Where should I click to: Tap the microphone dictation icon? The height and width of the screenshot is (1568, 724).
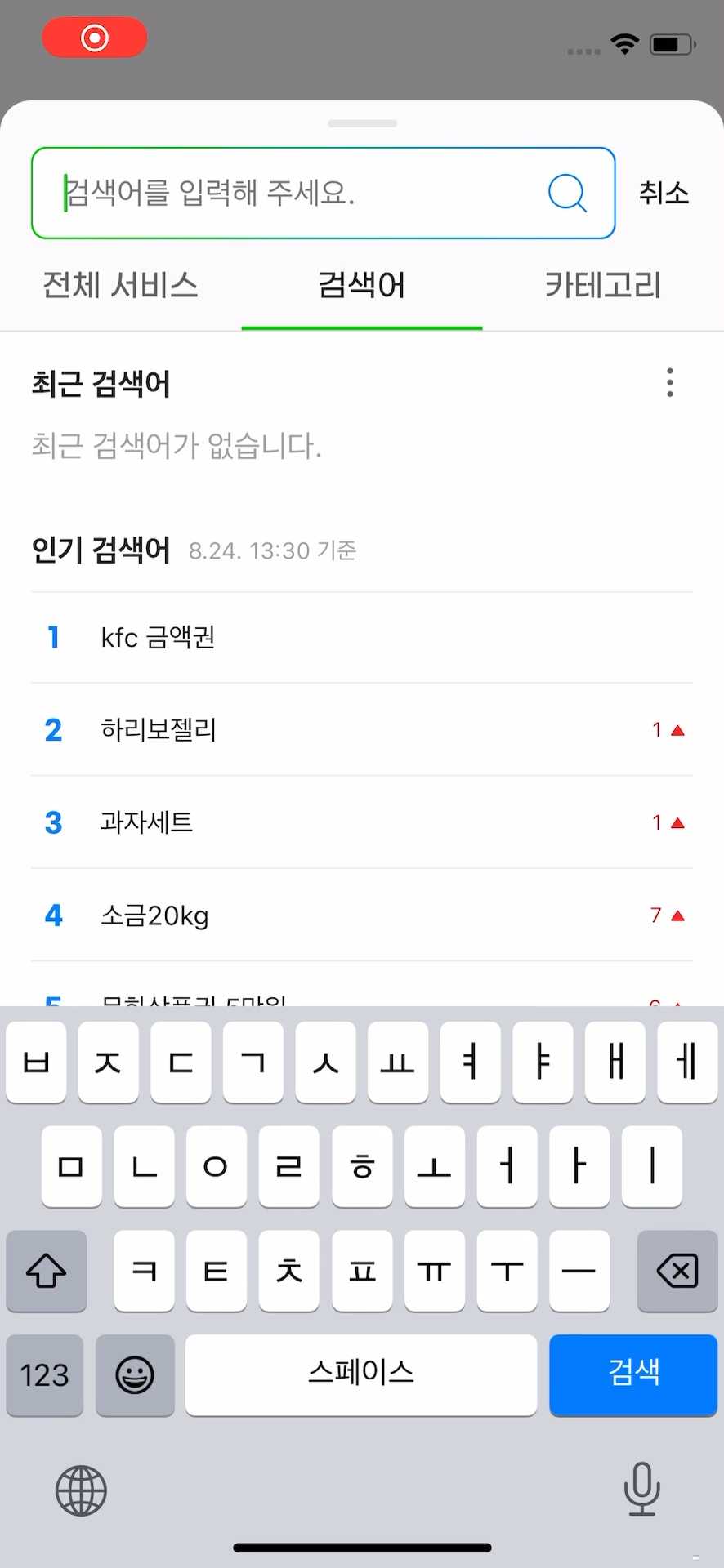(x=641, y=1488)
